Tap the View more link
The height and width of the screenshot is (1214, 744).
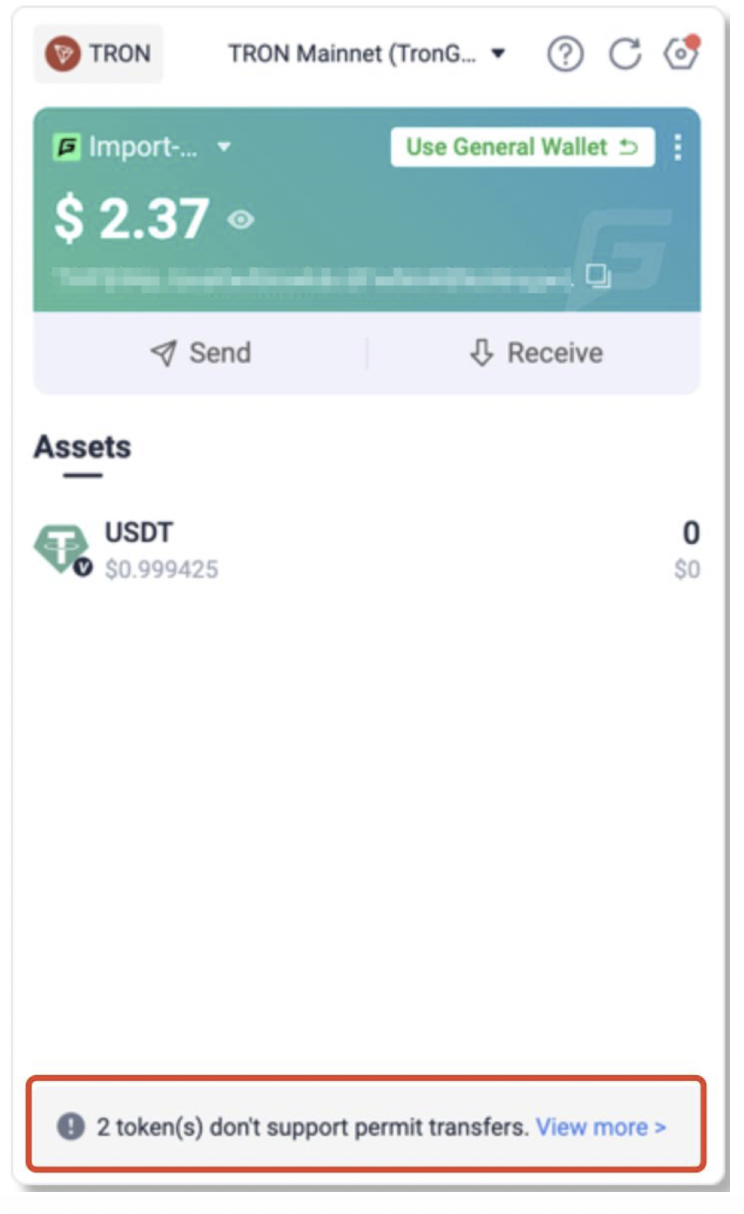point(601,1127)
